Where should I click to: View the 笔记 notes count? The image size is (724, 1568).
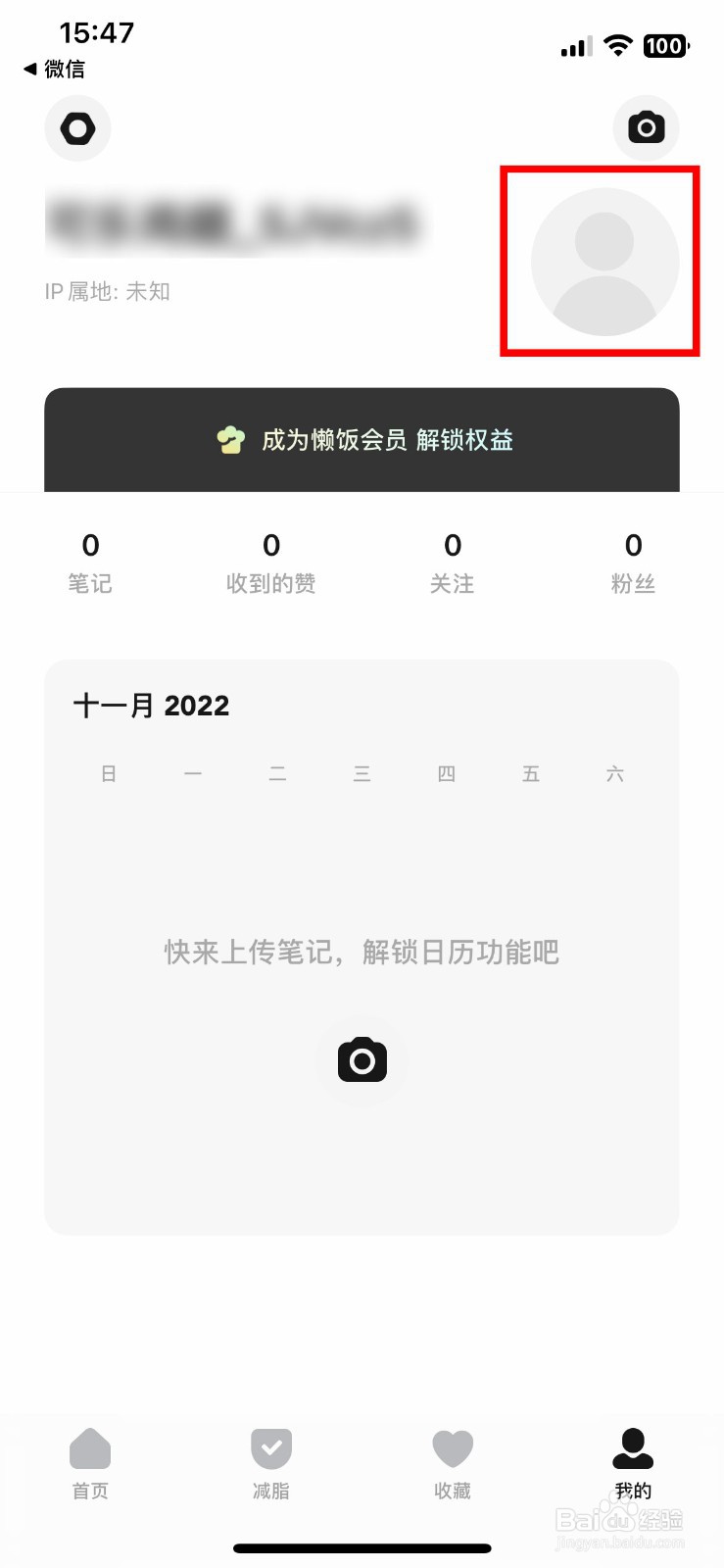coord(90,562)
